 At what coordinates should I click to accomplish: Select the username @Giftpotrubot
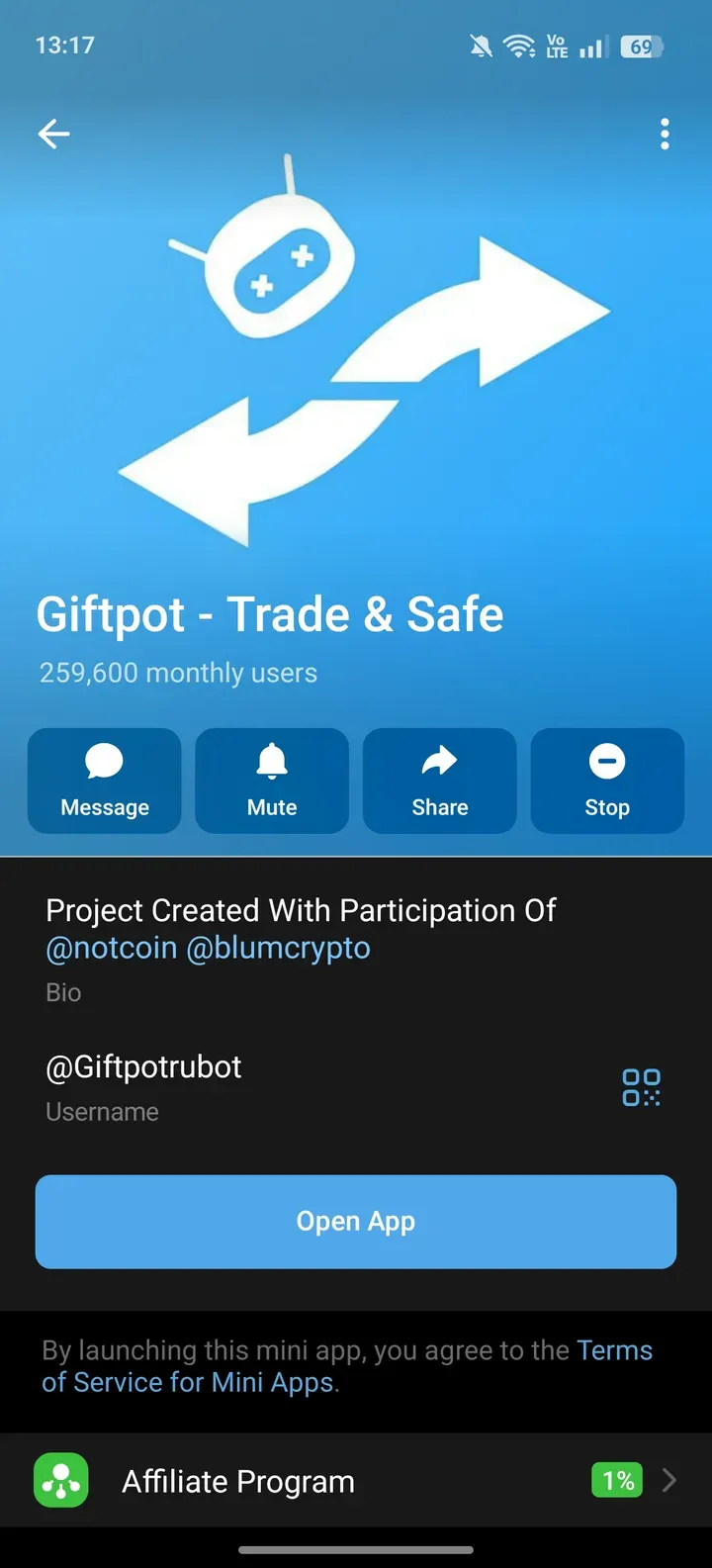(142, 1066)
